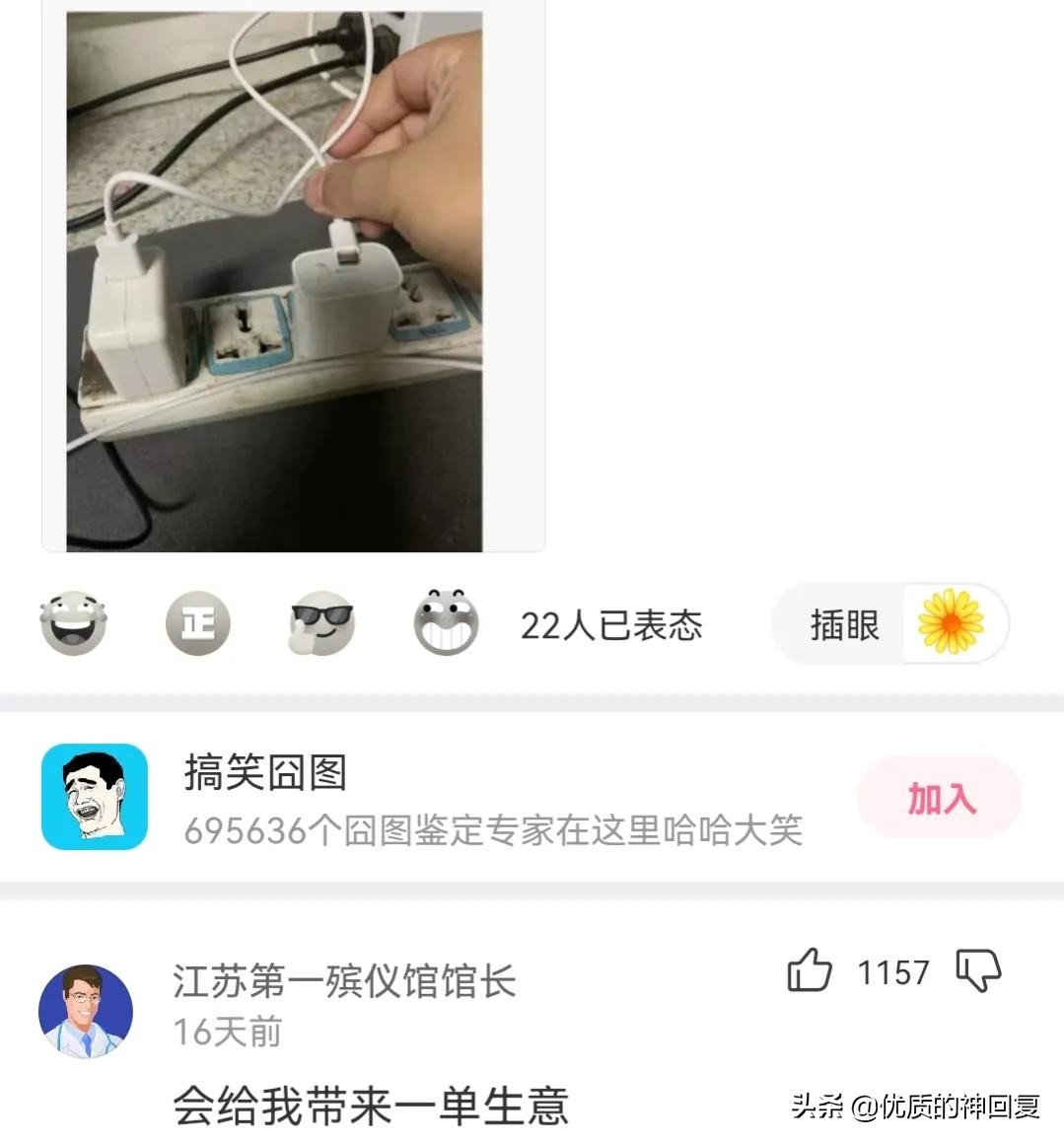Screen dimensions: 1064x1144
Task: Tap the thumbs-up icon on the comment
Action: pos(811,972)
